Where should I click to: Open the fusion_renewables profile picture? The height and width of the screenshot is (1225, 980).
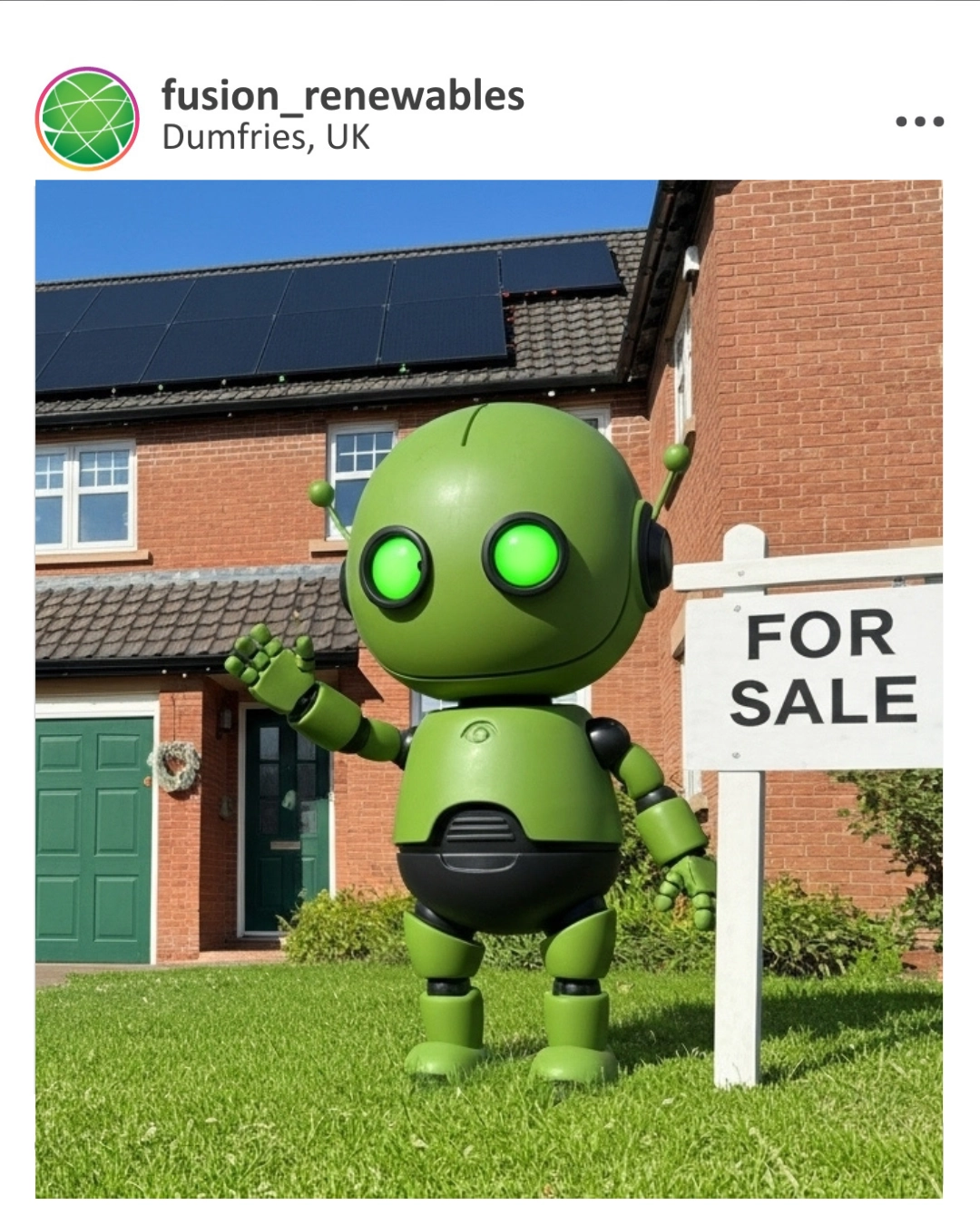(87, 119)
